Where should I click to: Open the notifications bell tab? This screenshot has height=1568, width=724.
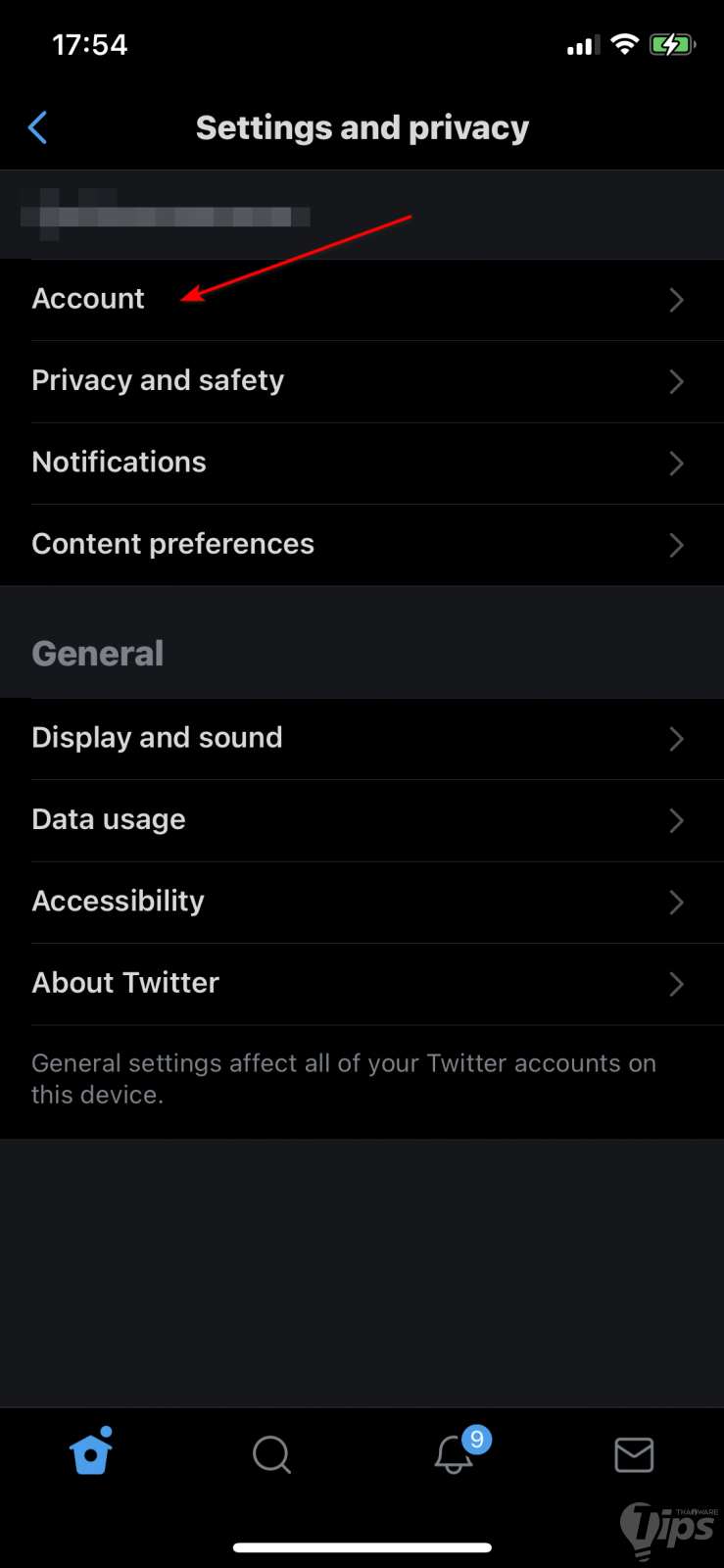[454, 1454]
